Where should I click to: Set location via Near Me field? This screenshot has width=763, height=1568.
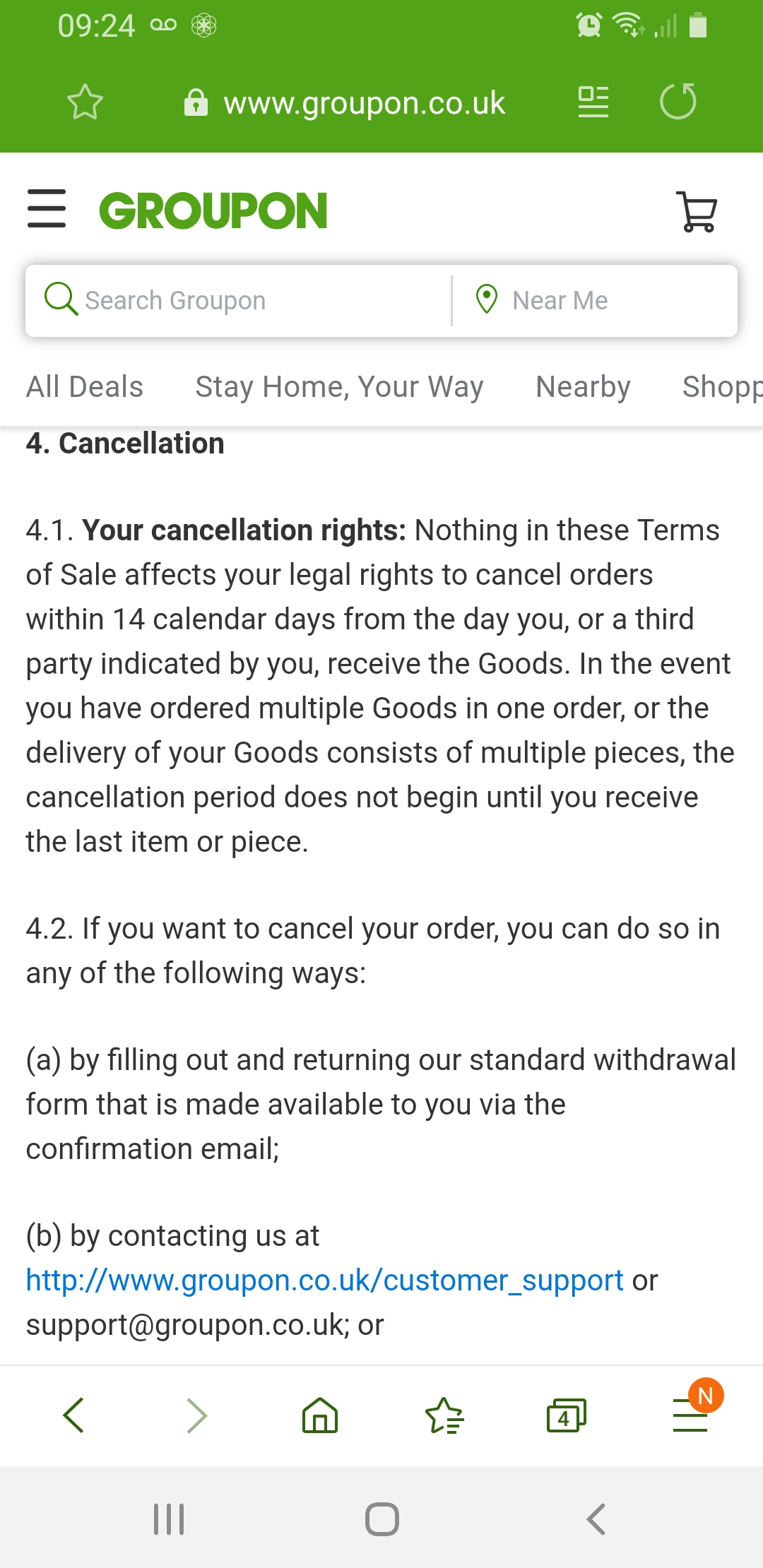[x=595, y=301]
